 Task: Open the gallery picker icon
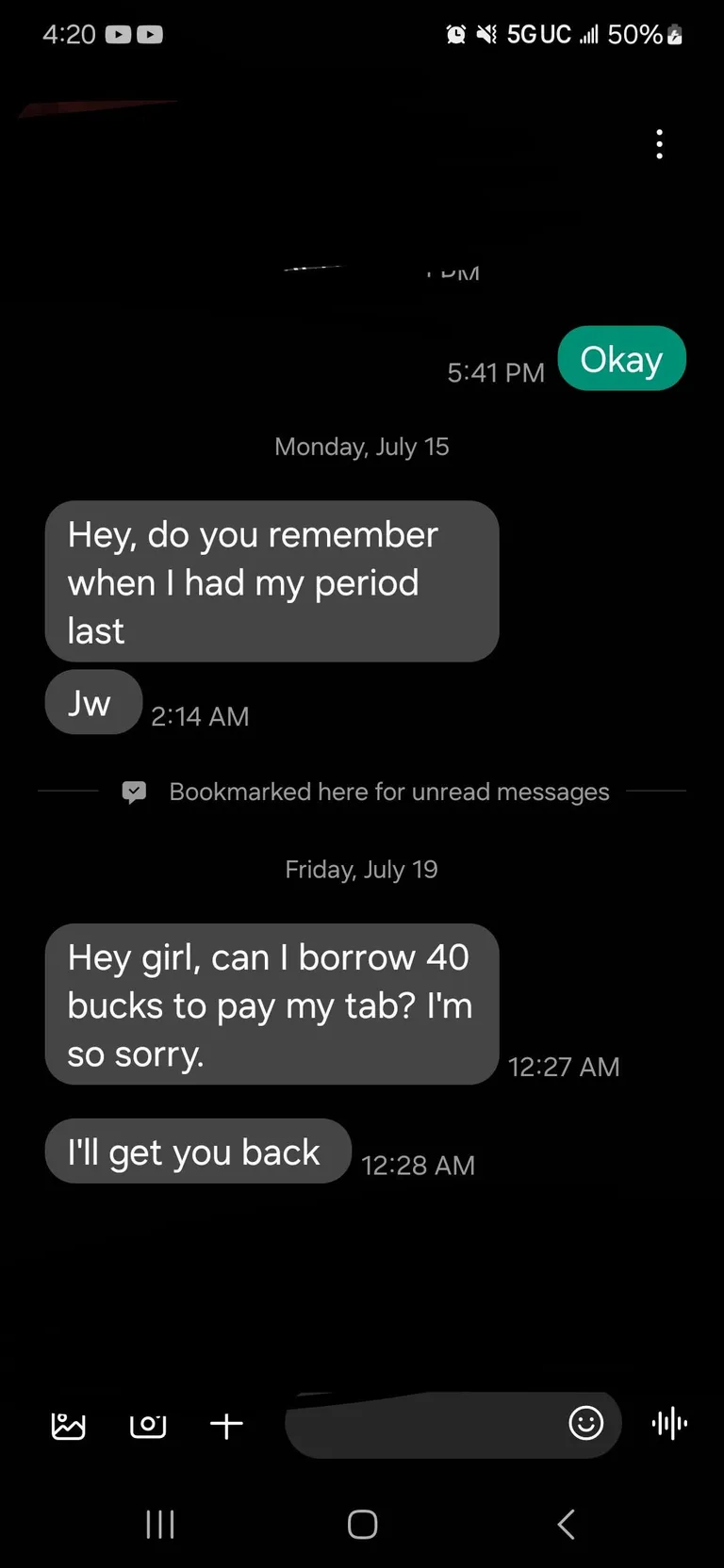point(68,1425)
